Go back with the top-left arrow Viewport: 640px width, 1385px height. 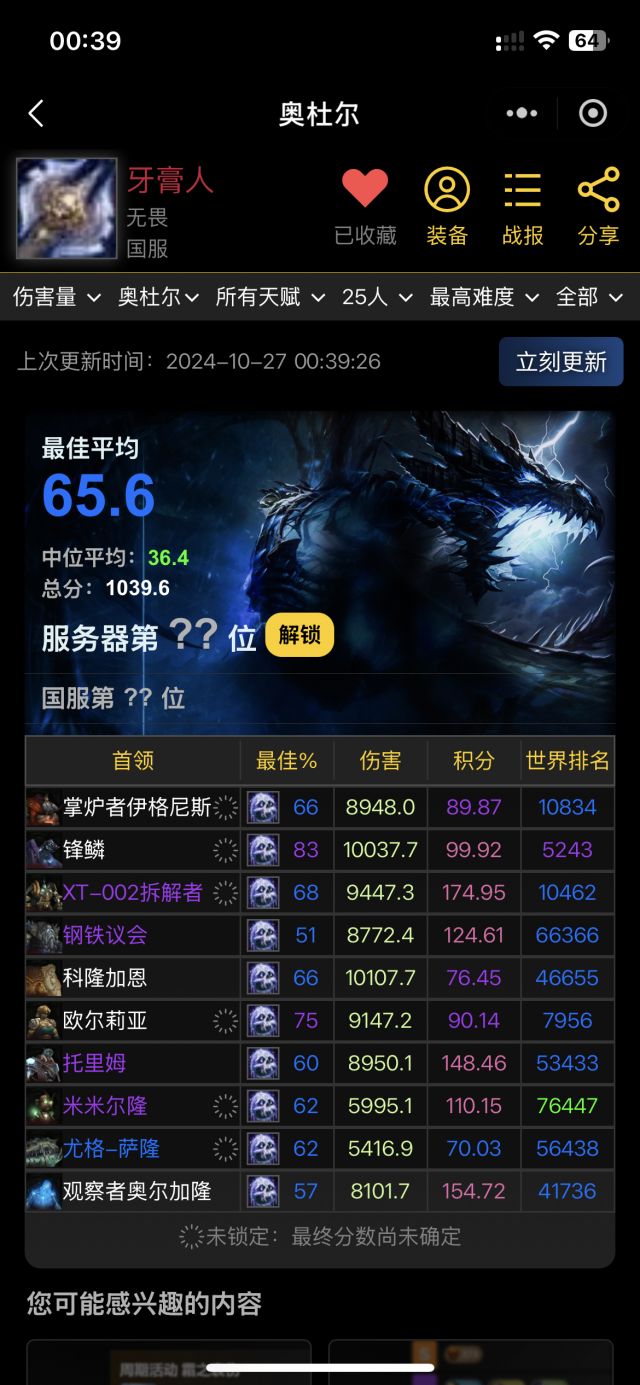pos(36,114)
